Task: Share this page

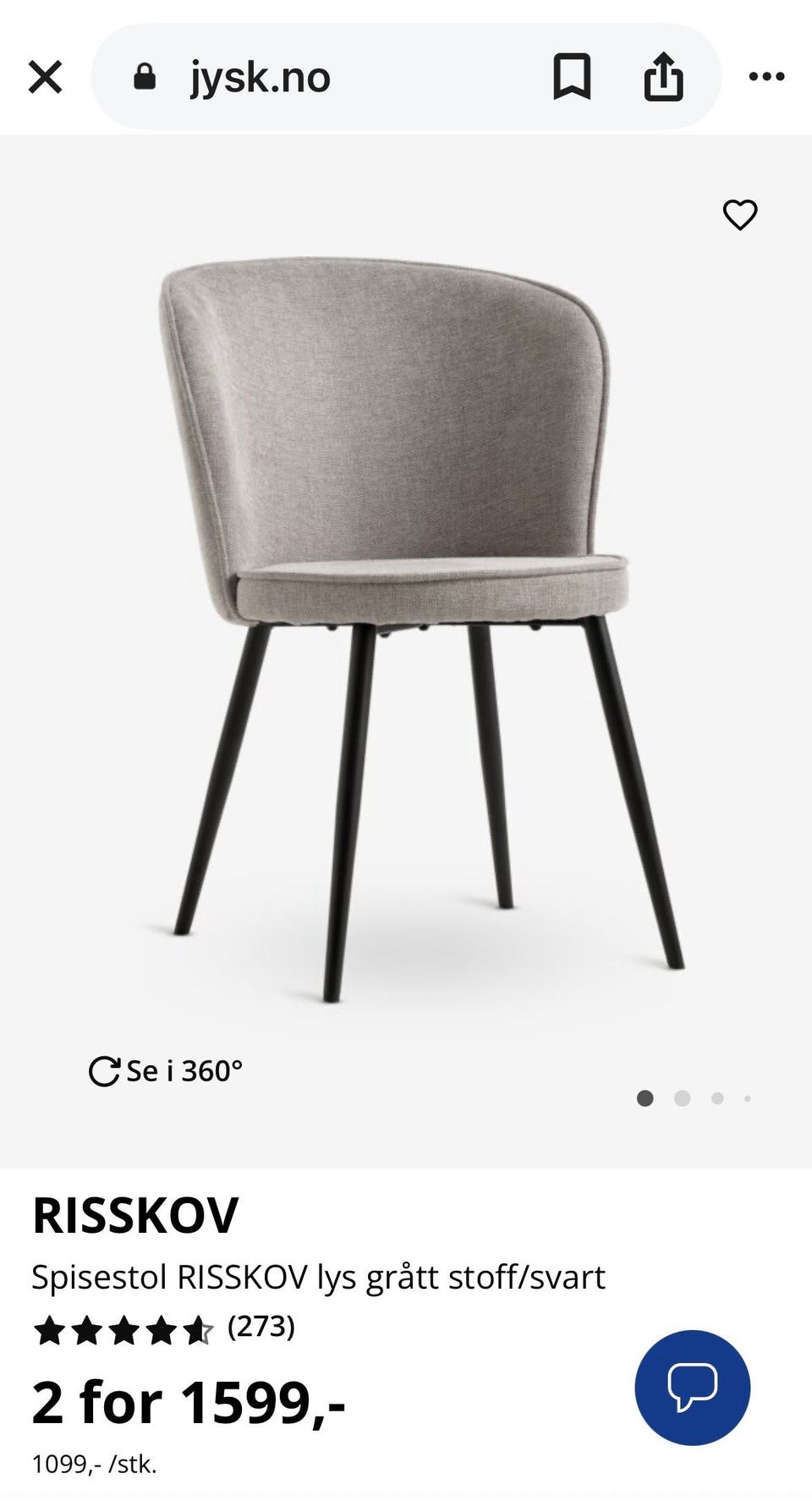Action: 663,77
